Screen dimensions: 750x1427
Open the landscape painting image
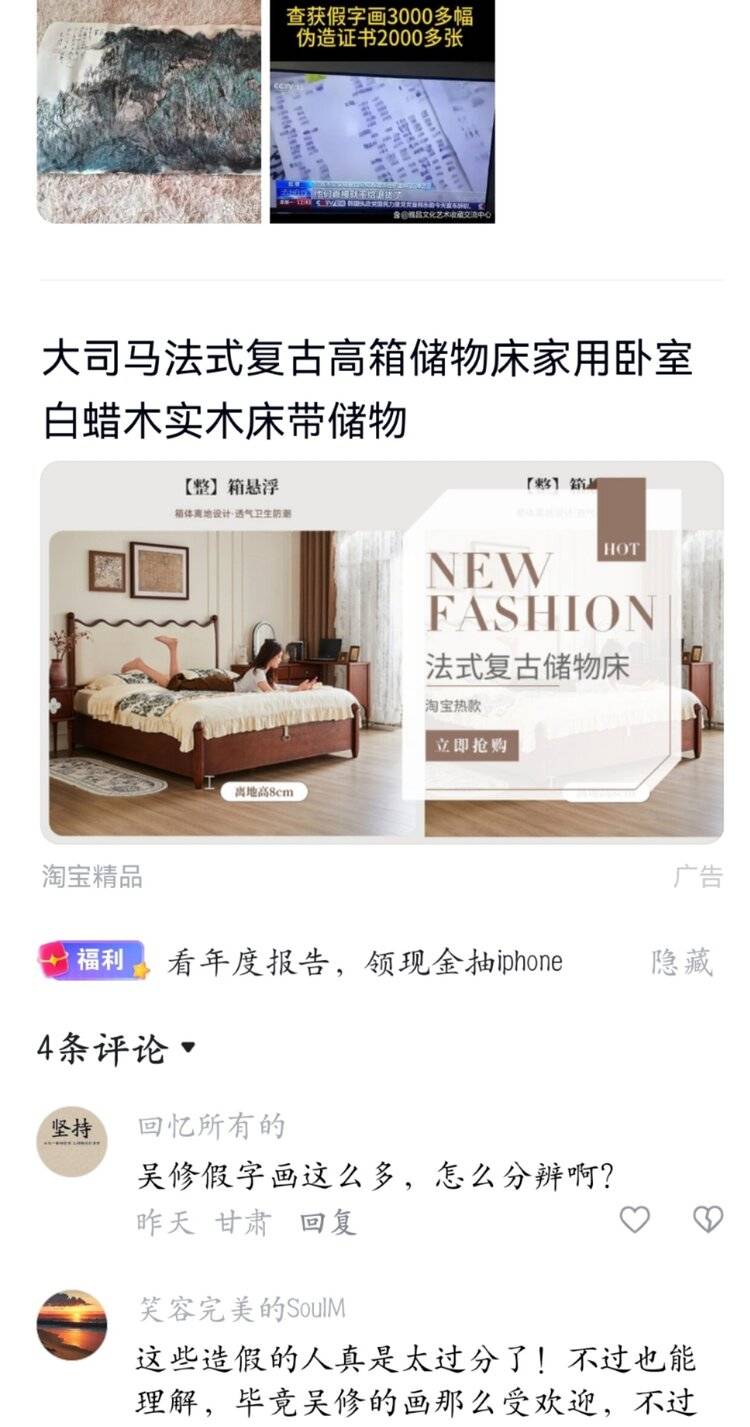(149, 110)
